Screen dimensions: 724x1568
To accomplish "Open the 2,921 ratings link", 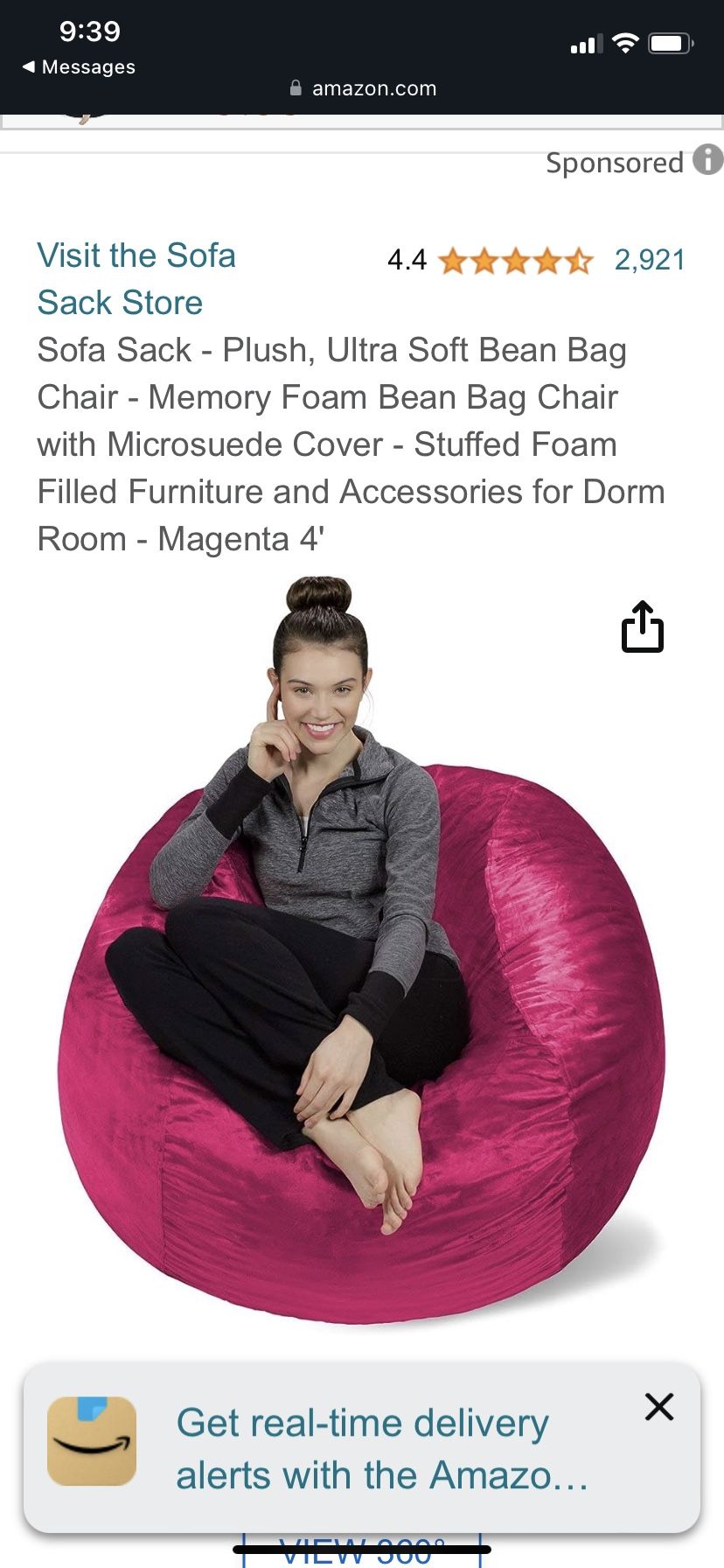I will pos(650,260).
